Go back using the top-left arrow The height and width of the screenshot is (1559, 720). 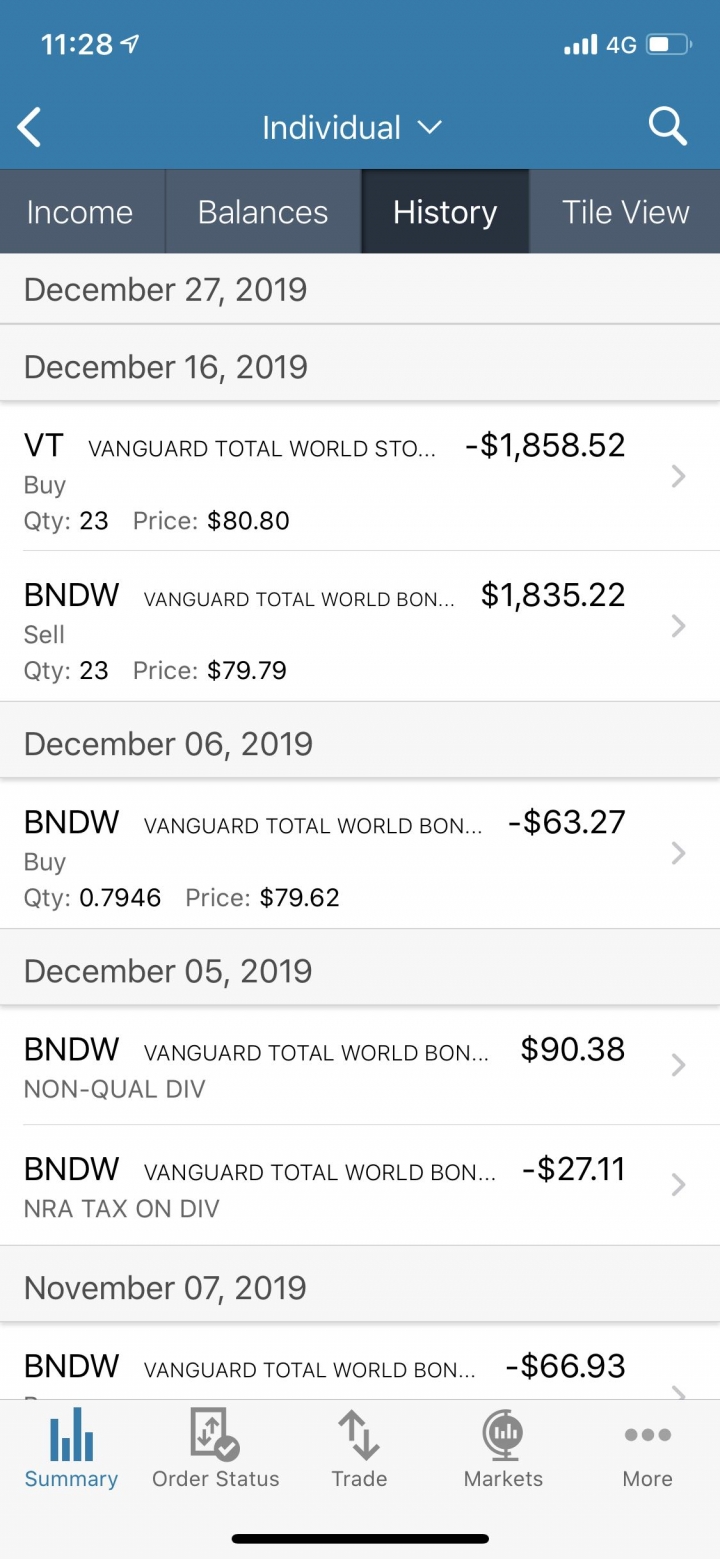pyautogui.click(x=30, y=128)
